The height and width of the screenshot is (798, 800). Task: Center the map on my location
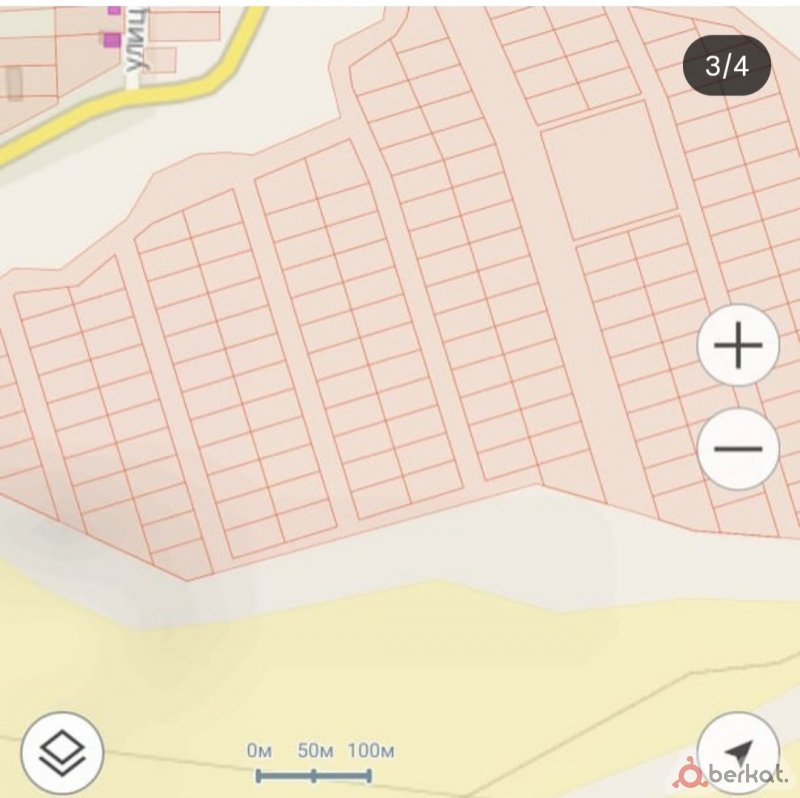click(x=737, y=753)
